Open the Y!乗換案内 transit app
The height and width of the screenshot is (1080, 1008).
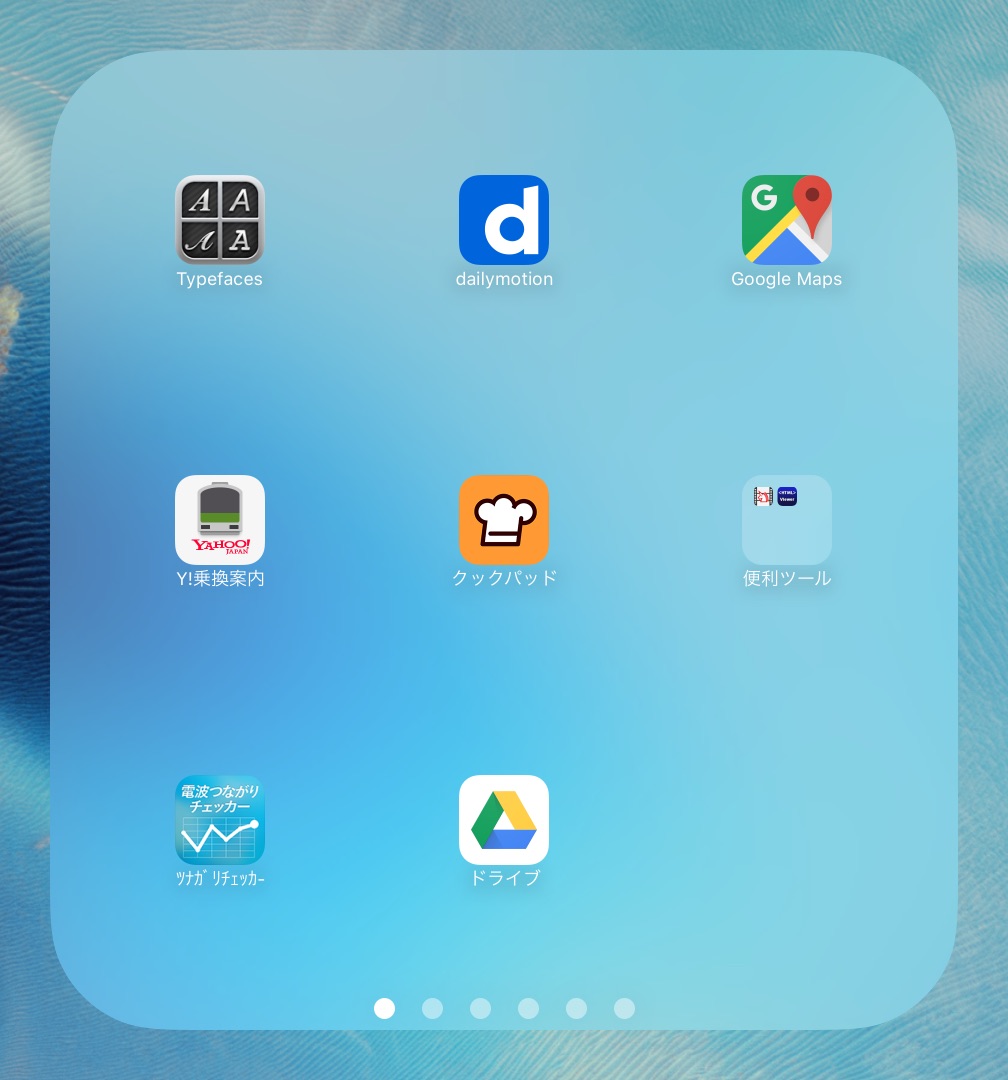click(x=220, y=520)
